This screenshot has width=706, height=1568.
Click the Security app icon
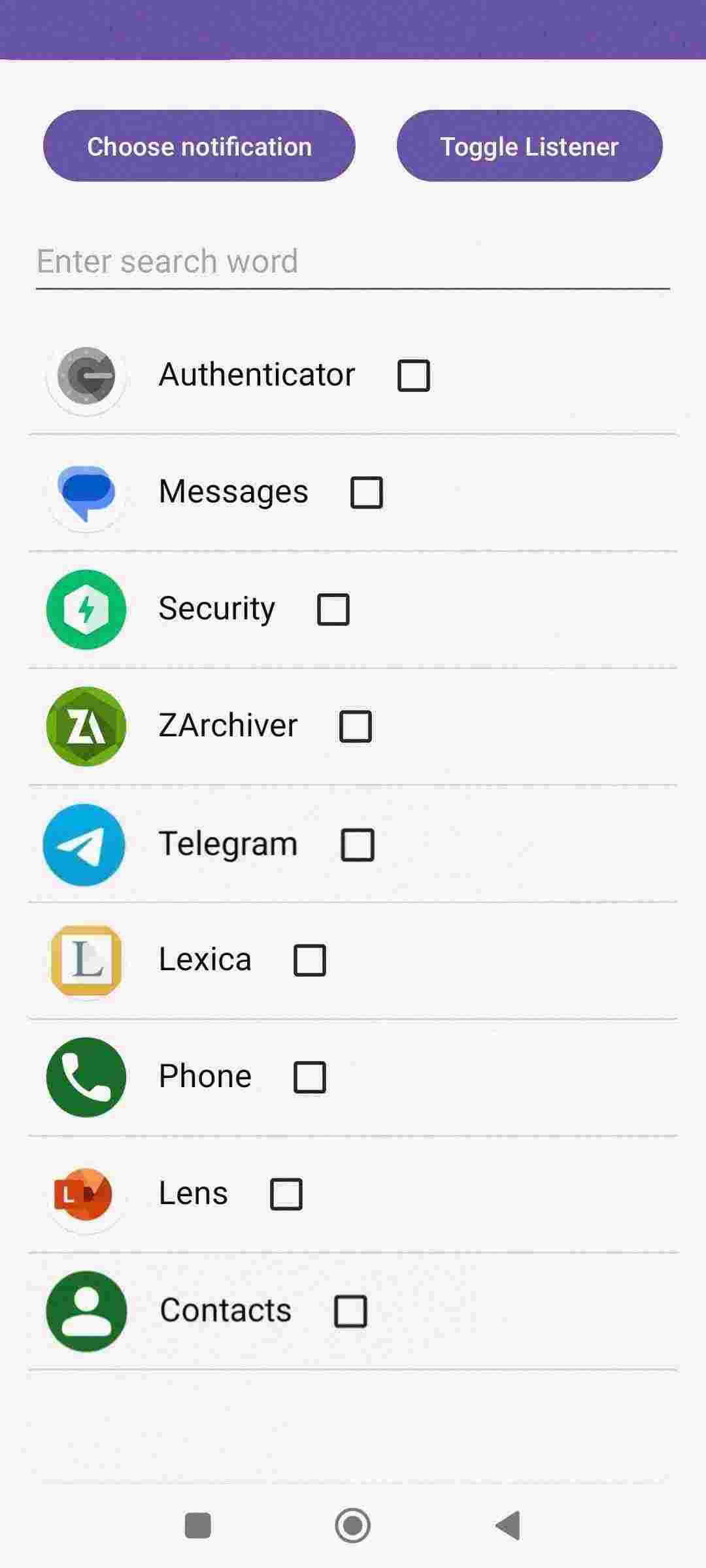pos(85,610)
